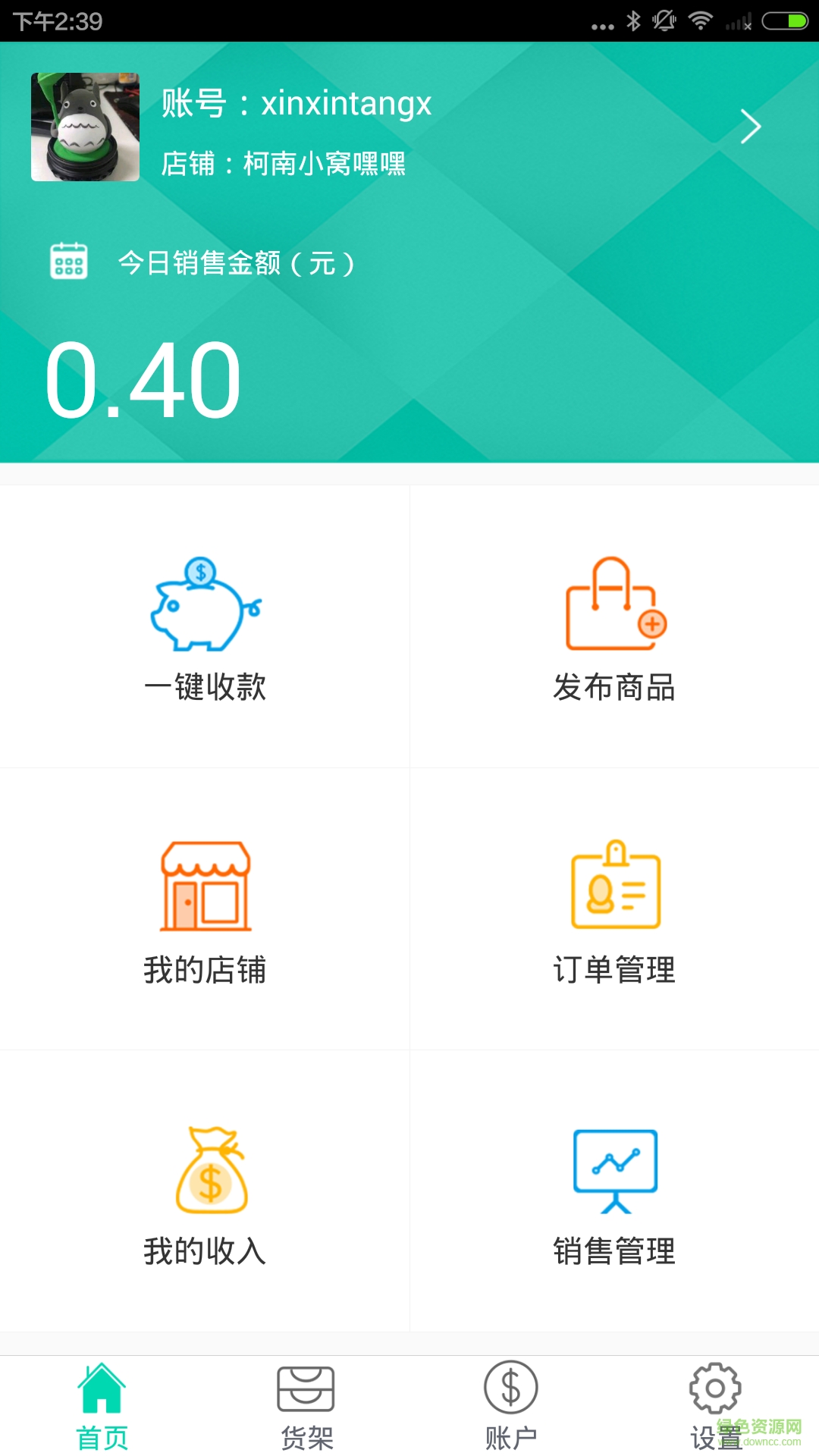Viewport: 819px width, 1456px height.
Task: Open 订单管理 order management
Action: pos(614,910)
